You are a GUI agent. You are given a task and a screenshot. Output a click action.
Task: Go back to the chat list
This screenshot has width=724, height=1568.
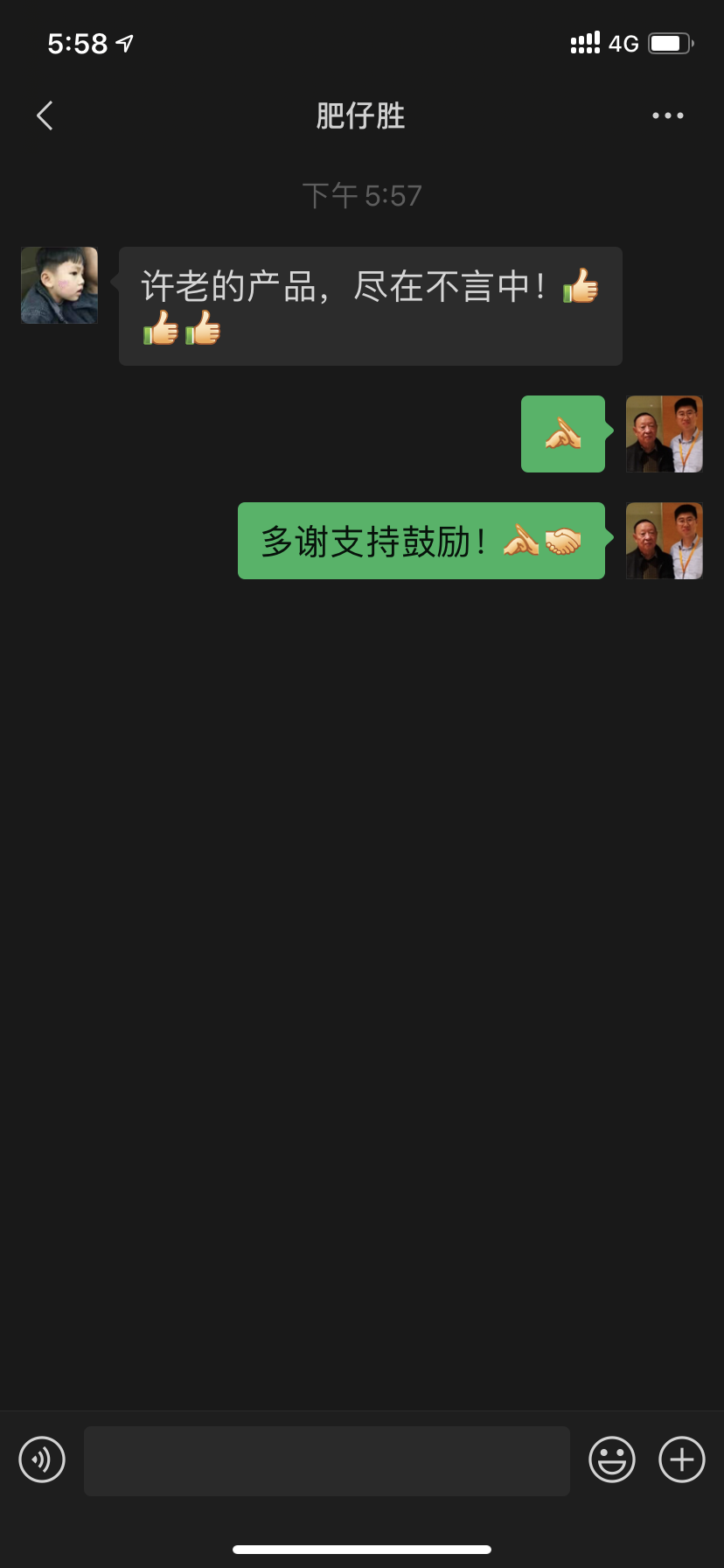pyautogui.click(x=45, y=115)
